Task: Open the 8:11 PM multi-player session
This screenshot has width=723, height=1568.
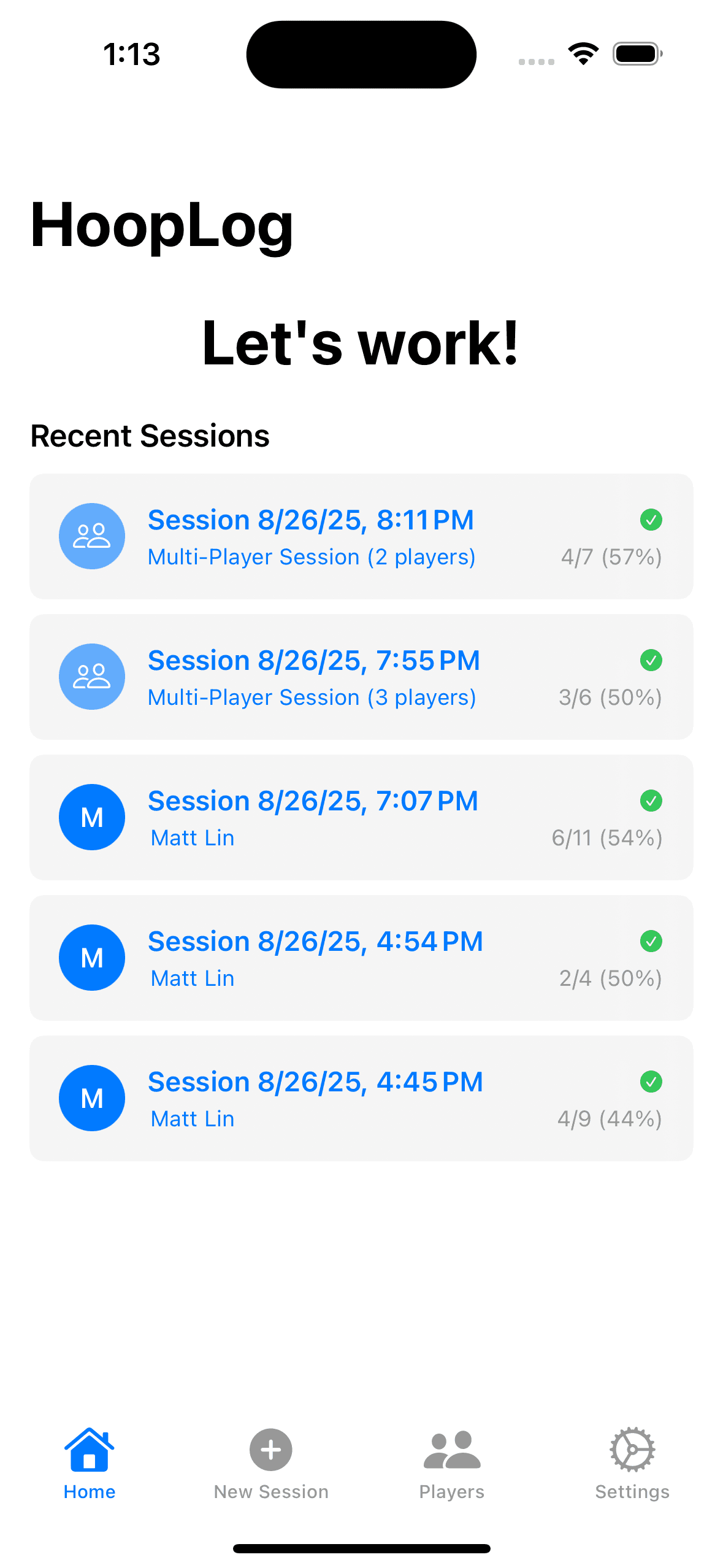Action: point(361,536)
